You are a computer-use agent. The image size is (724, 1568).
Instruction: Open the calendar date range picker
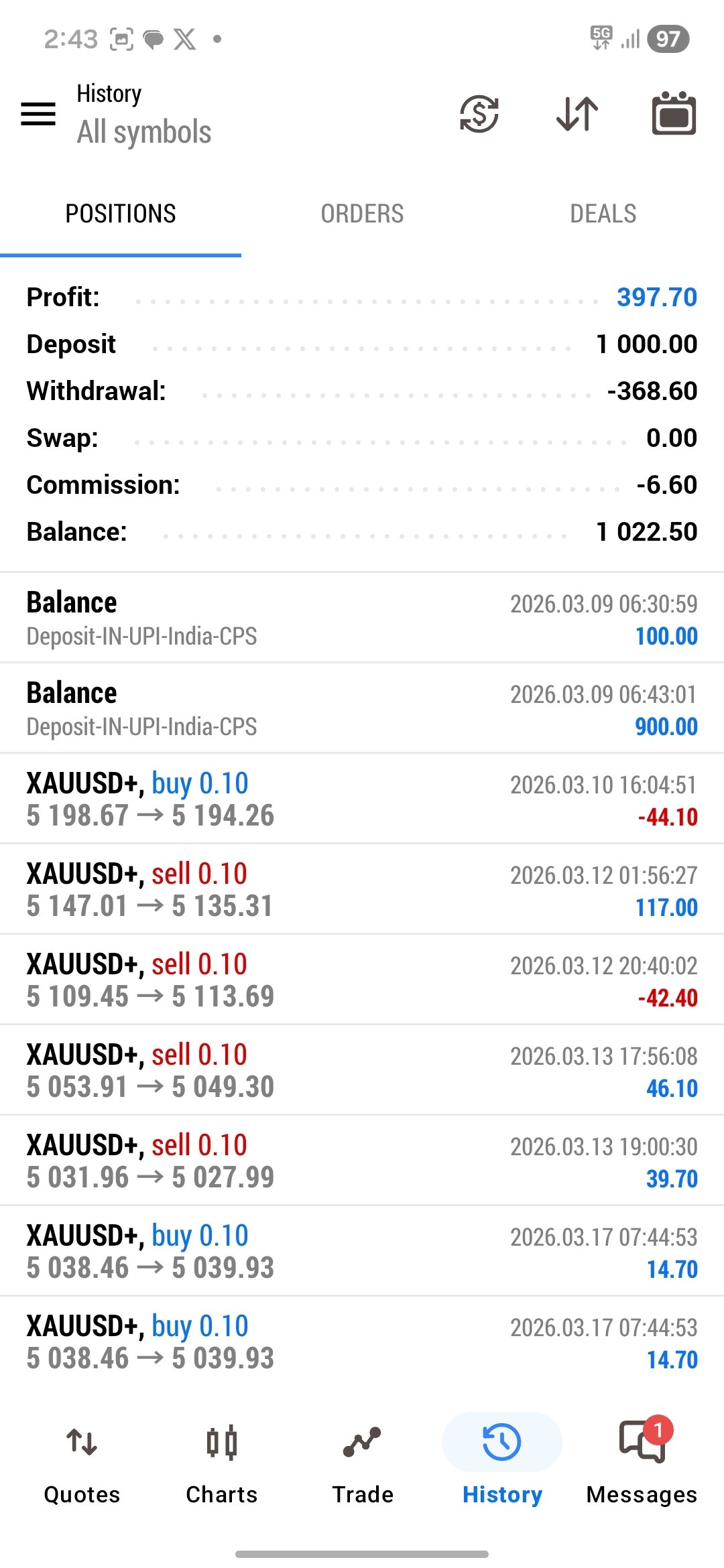(674, 113)
